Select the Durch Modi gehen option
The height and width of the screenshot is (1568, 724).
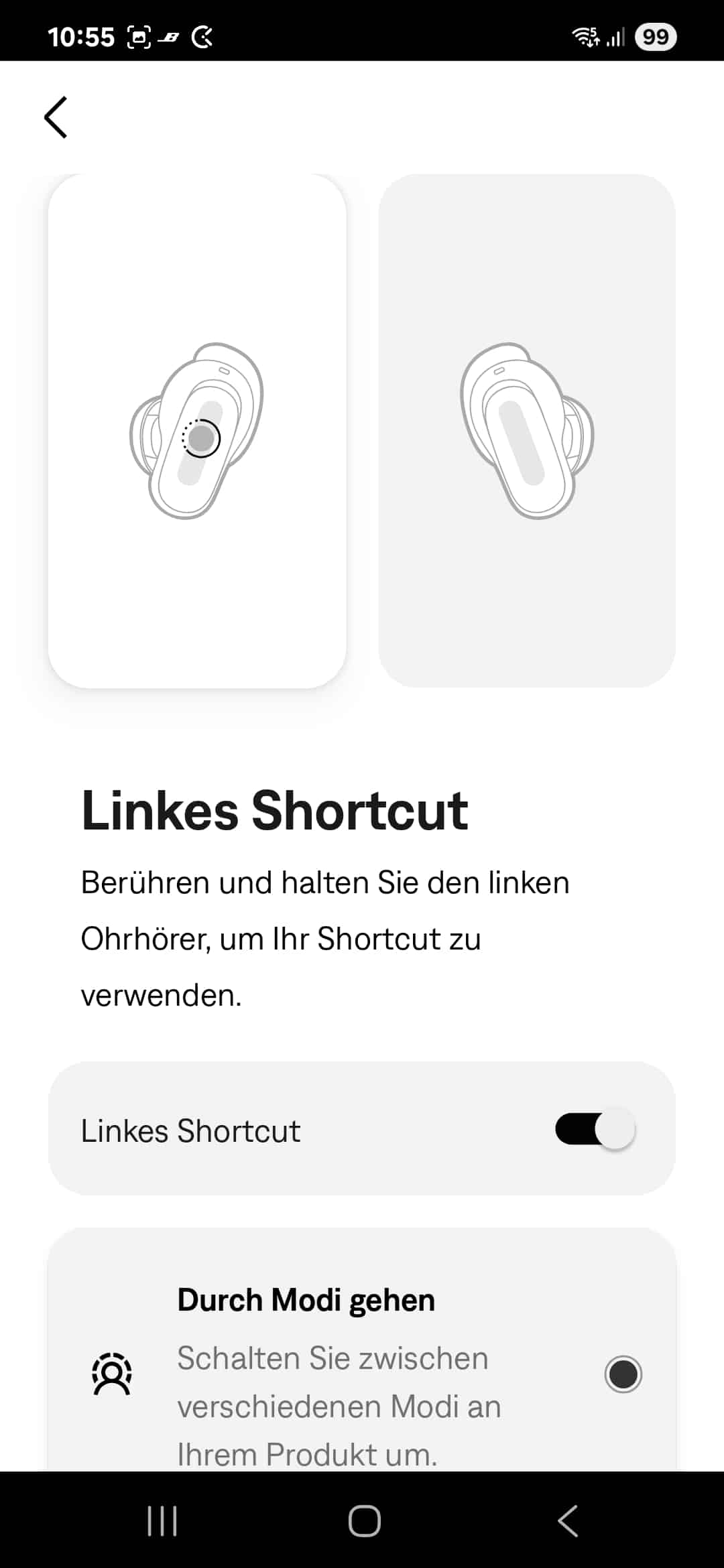(623, 1373)
